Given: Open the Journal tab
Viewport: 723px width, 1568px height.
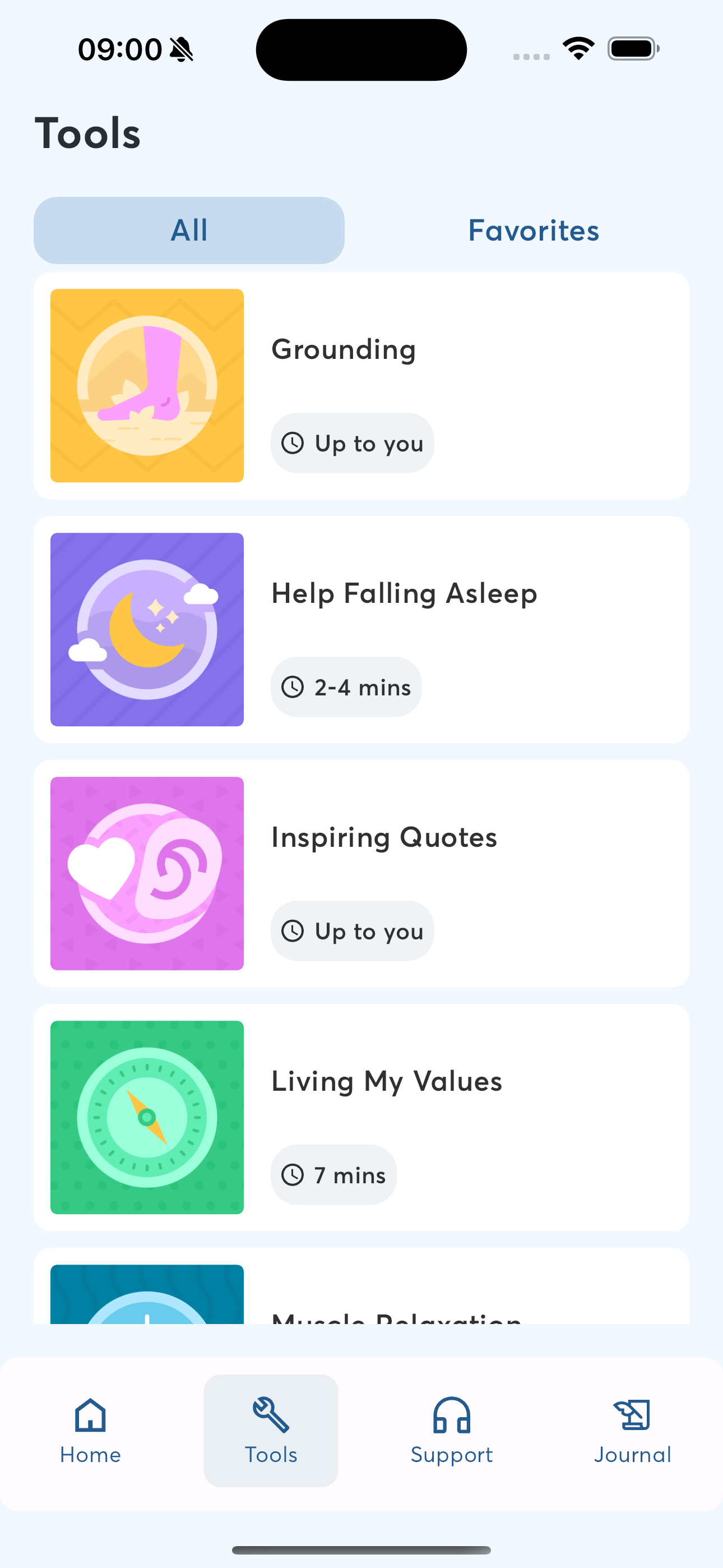Looking at the screenshot, I should pyautogui.click(x=632, y=1431).
